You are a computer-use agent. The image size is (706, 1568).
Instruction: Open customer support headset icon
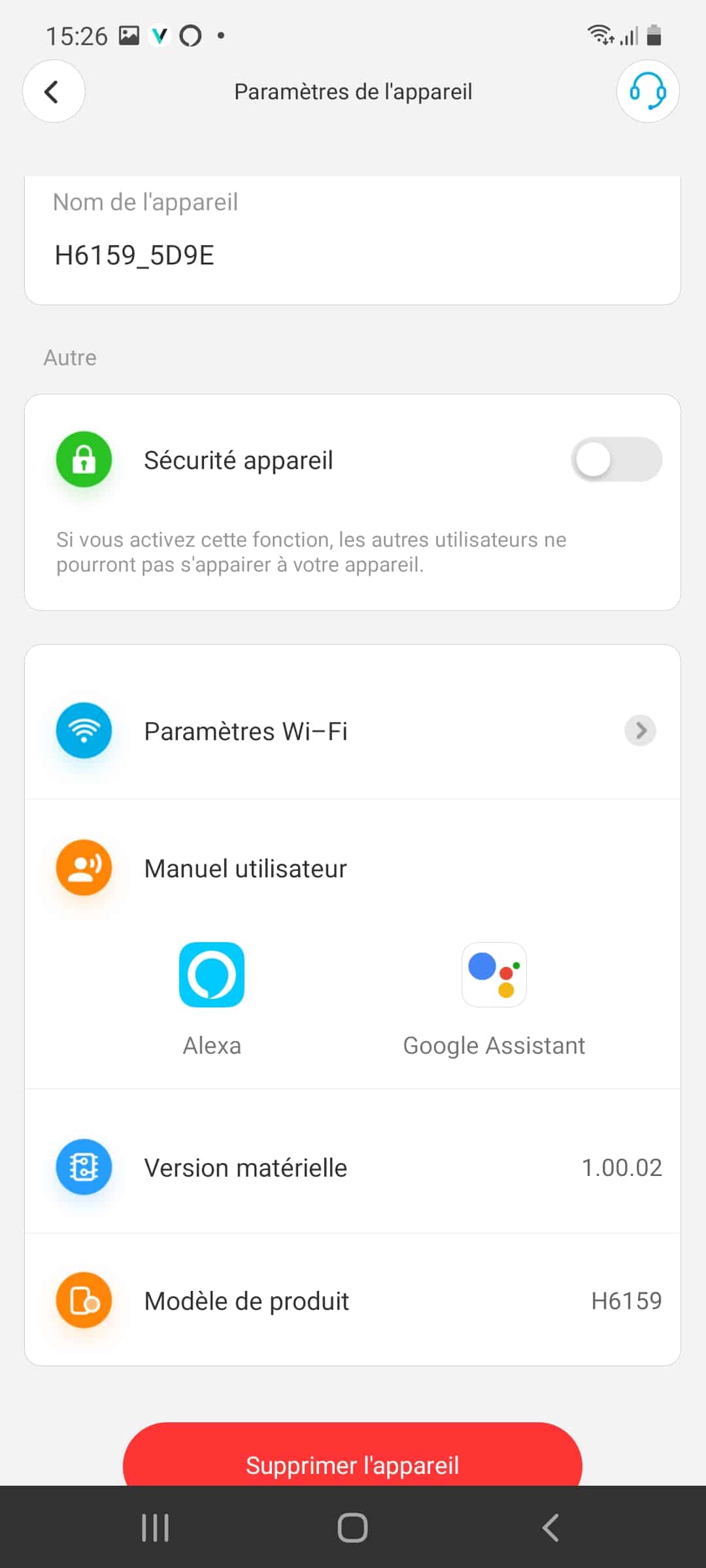647,91
